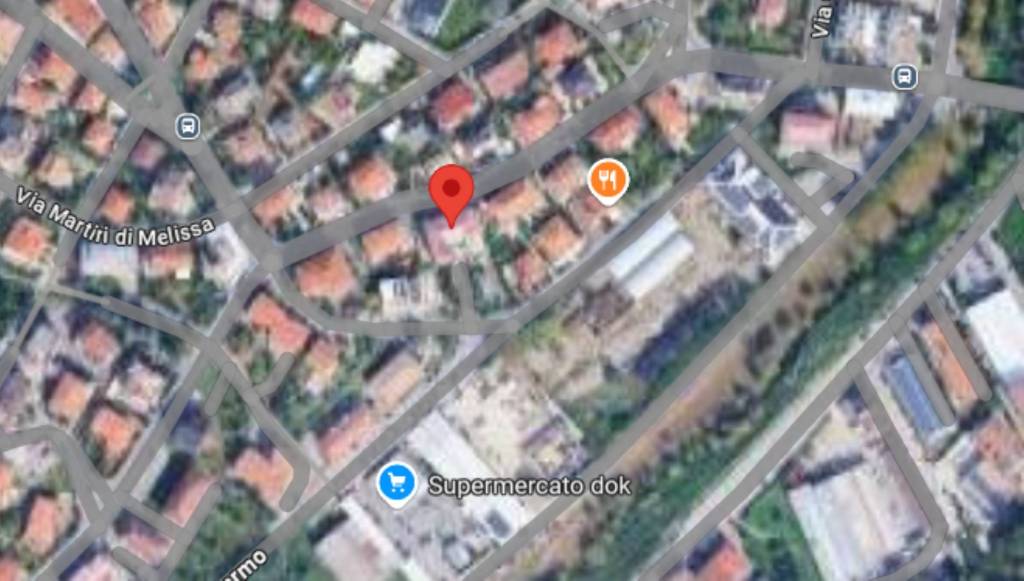The width and height of the screenshot is (1024, 581).
Task: Select bus stop near Via Martiri di Melissa
Action: point(186,126)
